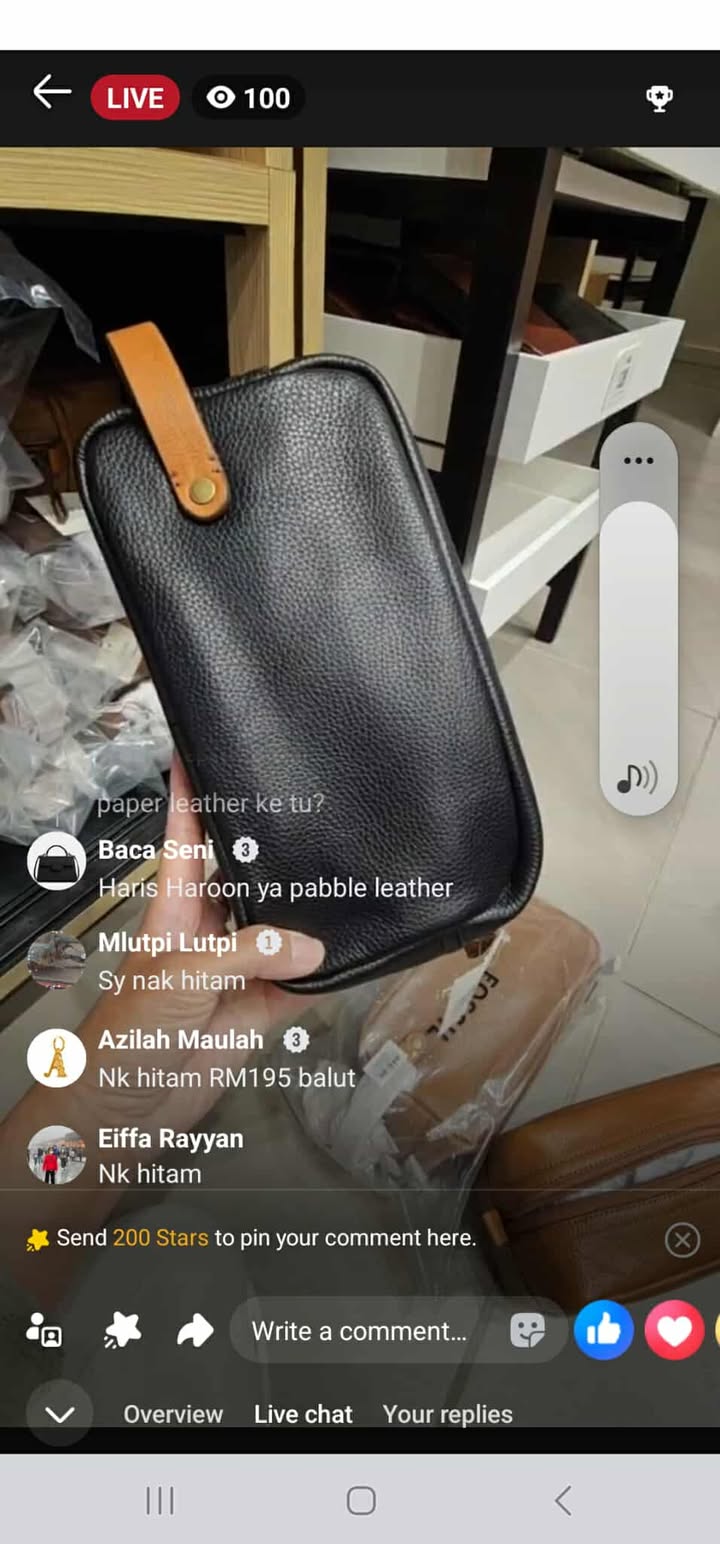The width and height of the screenshot is (720, 1544).
Task: Go back from the live video
Action: (x=52, y=94)
